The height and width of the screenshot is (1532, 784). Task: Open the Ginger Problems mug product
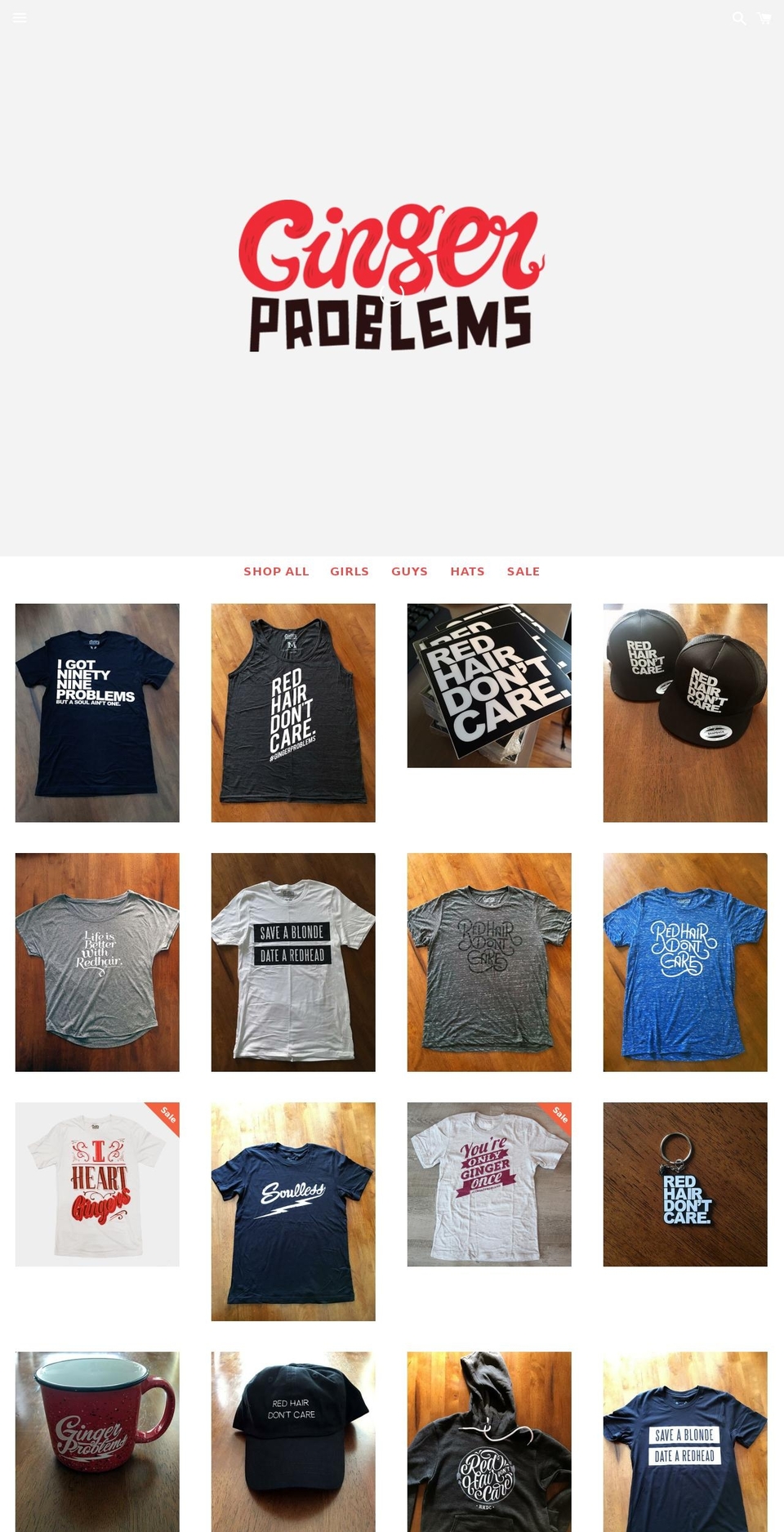tap(96, 1440)
